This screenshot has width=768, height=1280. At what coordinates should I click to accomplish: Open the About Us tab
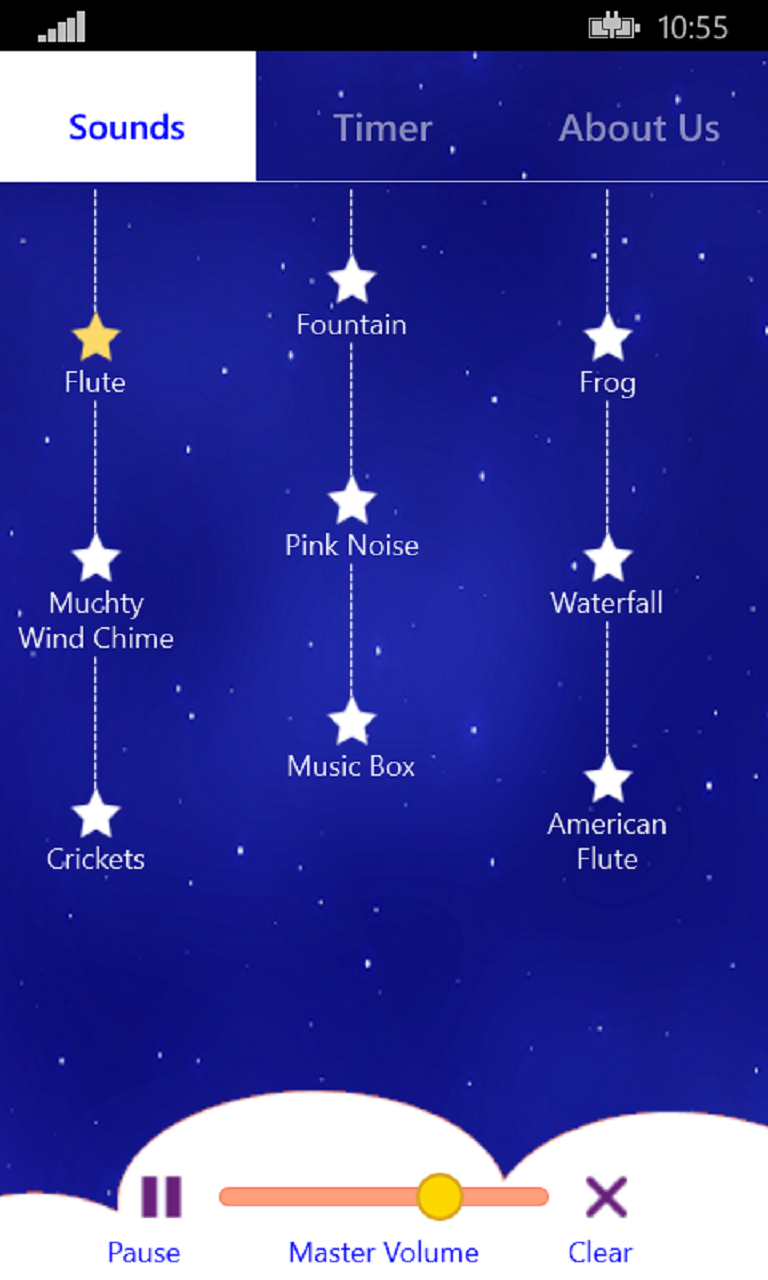pyautogui.click(x=639, y=127)
